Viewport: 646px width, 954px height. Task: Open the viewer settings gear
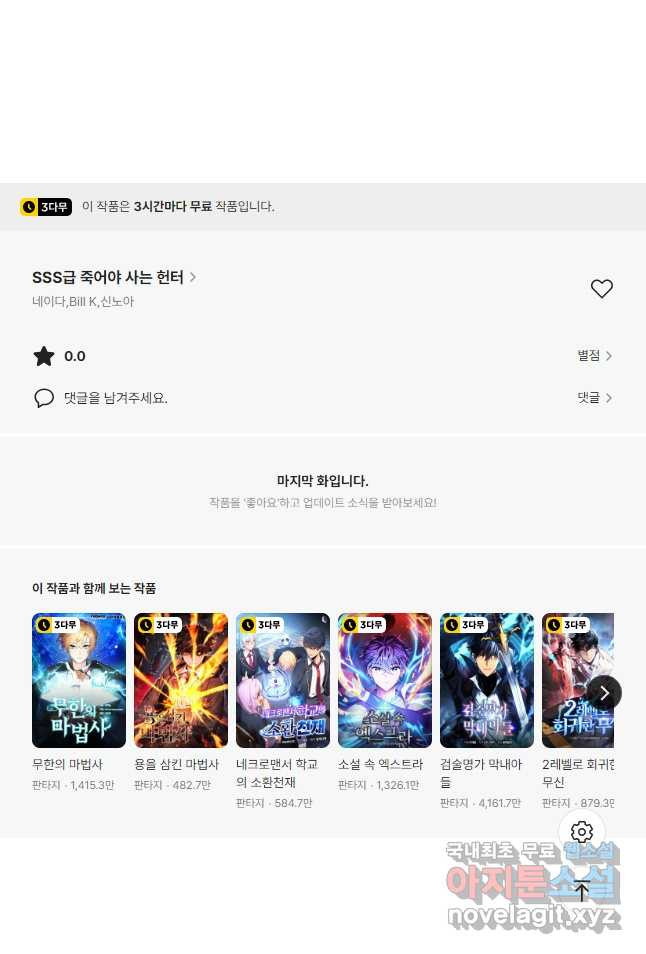pos(582,832)
